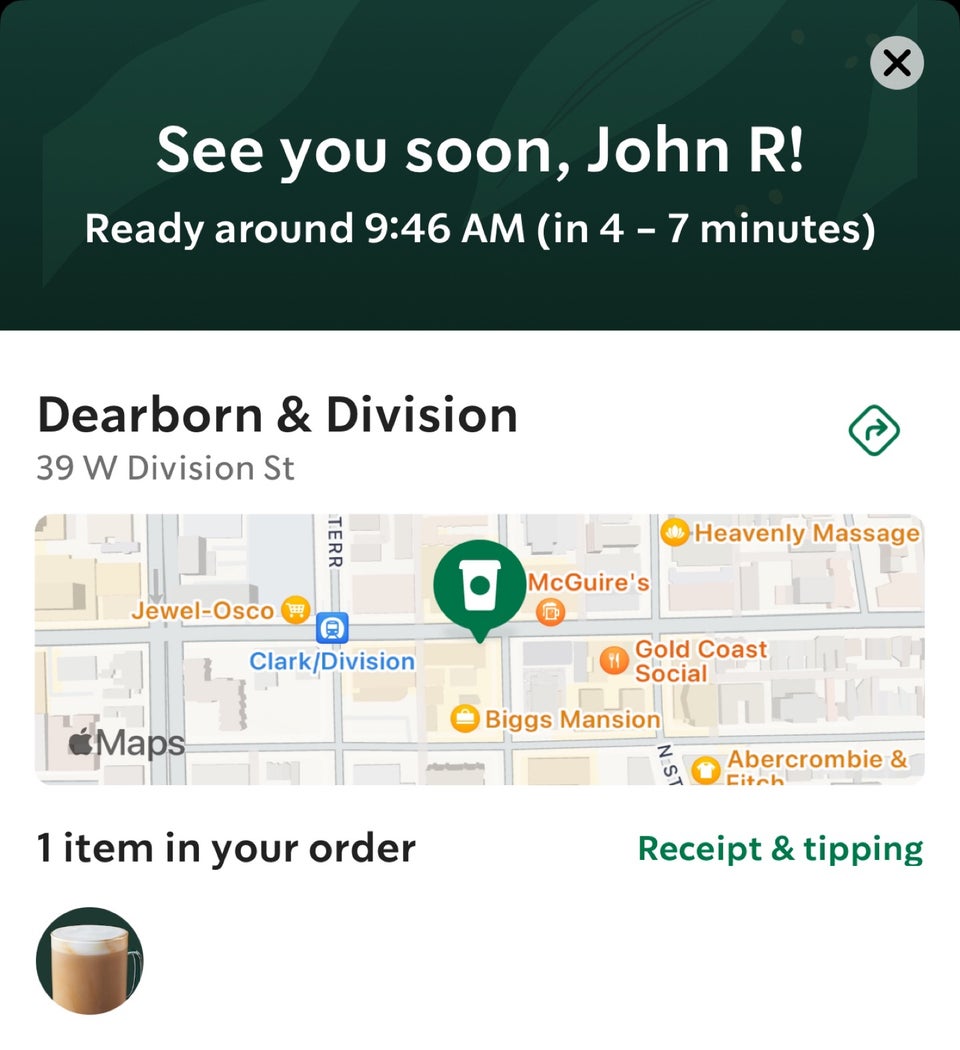The width and height of the screenshot is (960, 1050).
Task: Open the store location map
Action: (479, 648)
